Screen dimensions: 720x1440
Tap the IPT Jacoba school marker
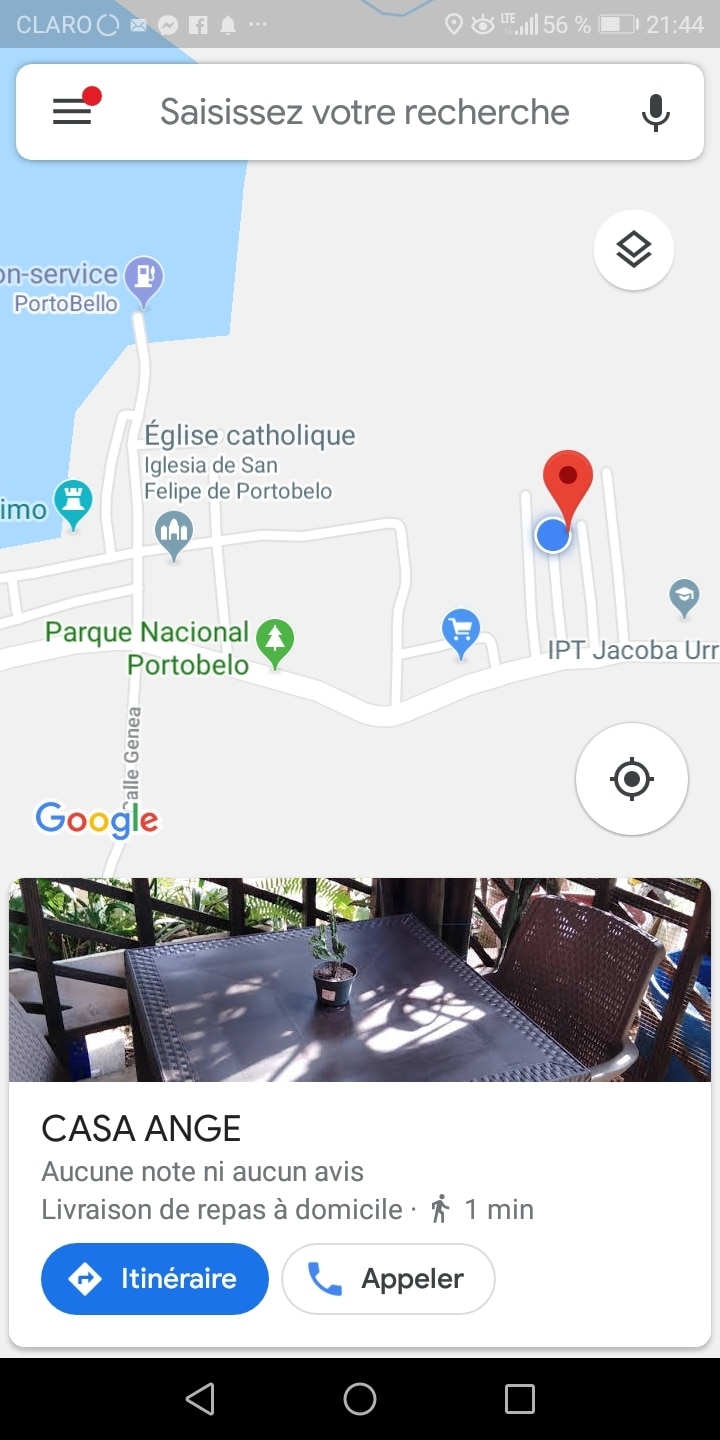684,598
